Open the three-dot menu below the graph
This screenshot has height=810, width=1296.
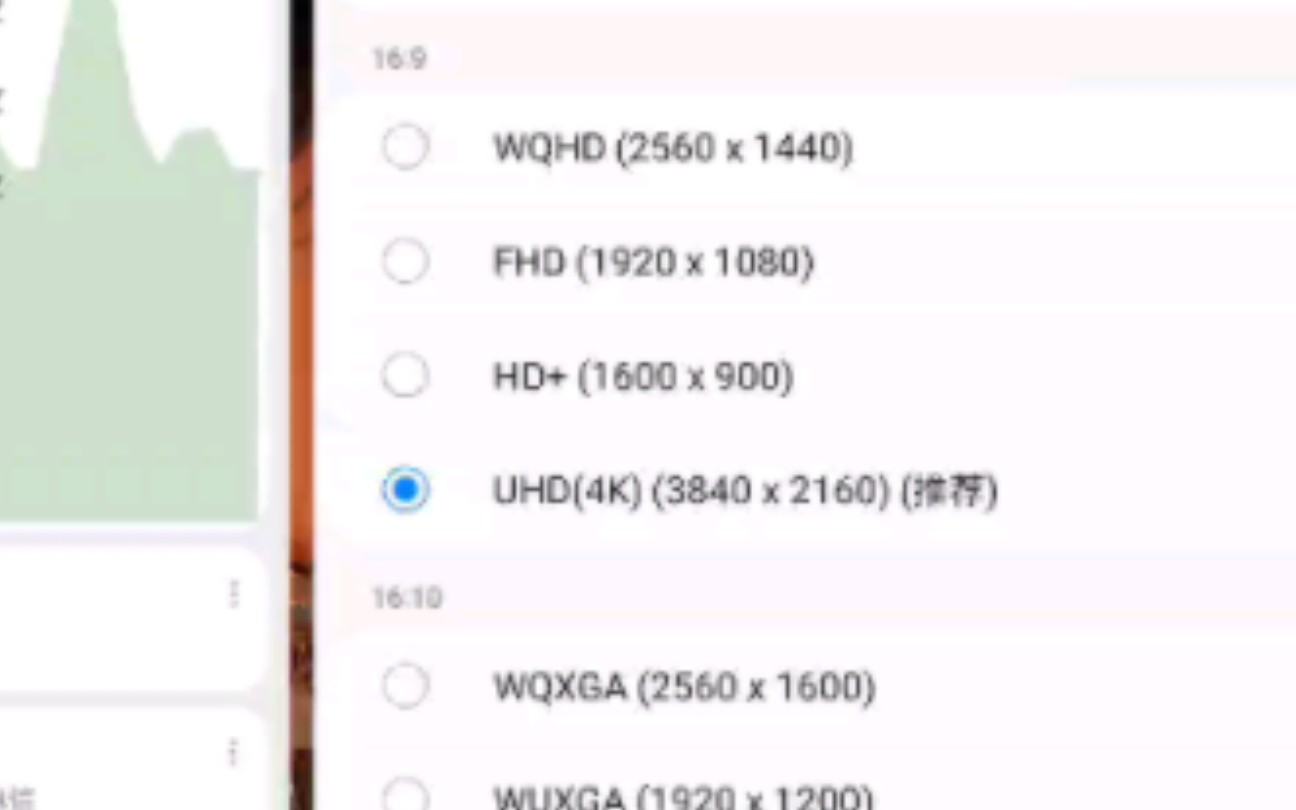tap(234, 594)
